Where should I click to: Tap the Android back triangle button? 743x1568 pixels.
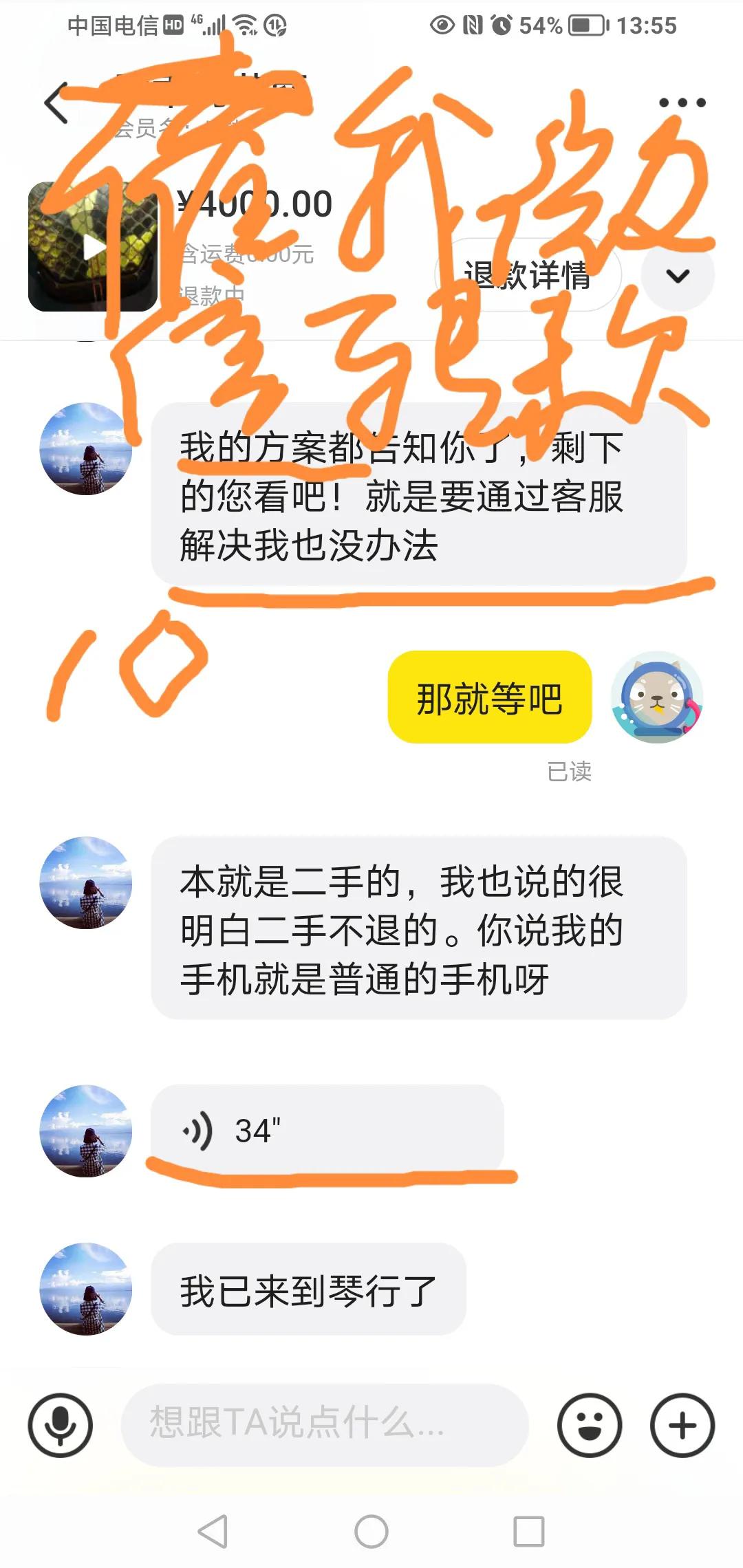[213, 1530]
